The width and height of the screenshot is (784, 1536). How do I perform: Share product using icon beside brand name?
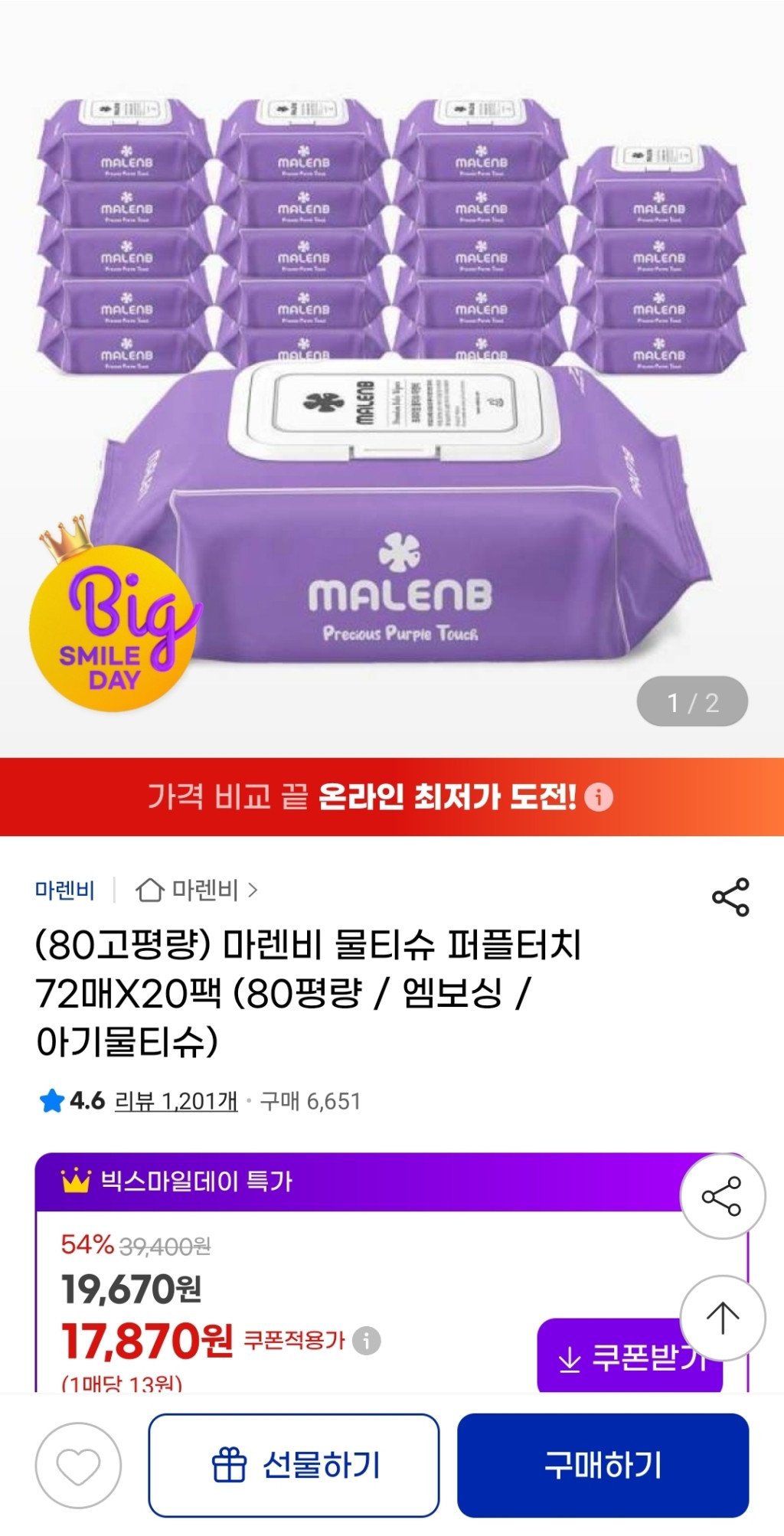730,897
